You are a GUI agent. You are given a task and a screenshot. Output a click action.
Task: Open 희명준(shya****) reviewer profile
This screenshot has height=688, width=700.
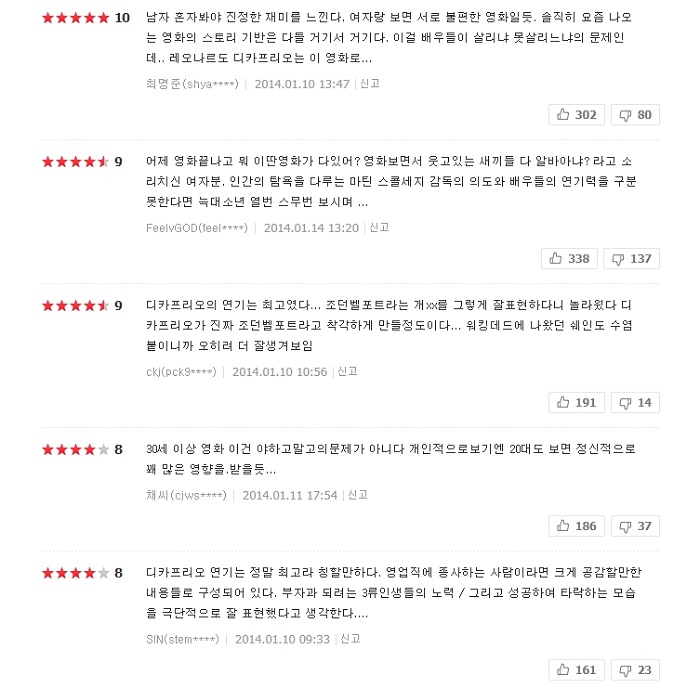tap(192, 84)
